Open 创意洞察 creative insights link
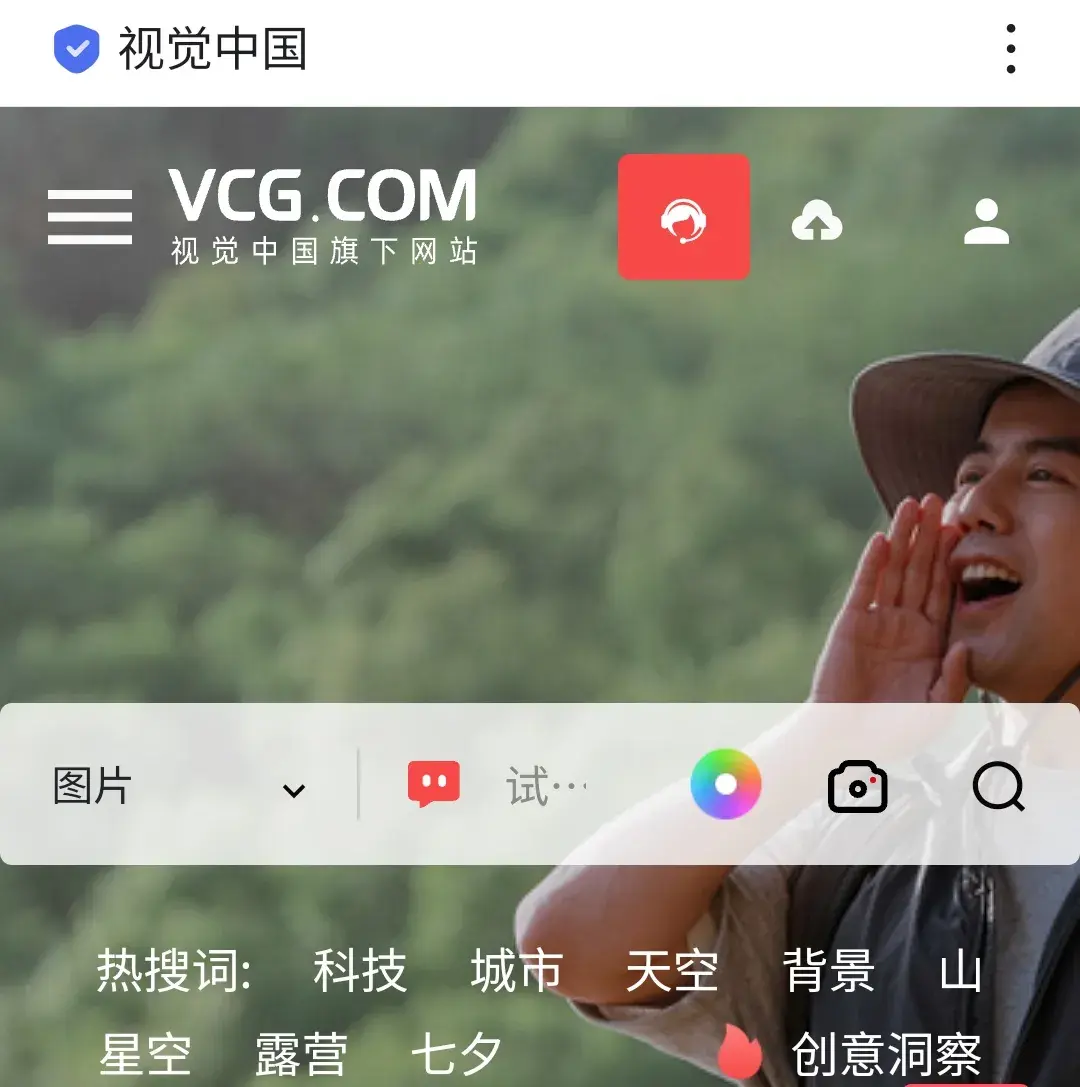The image size is (1080, 1087). pos(885,1054)
